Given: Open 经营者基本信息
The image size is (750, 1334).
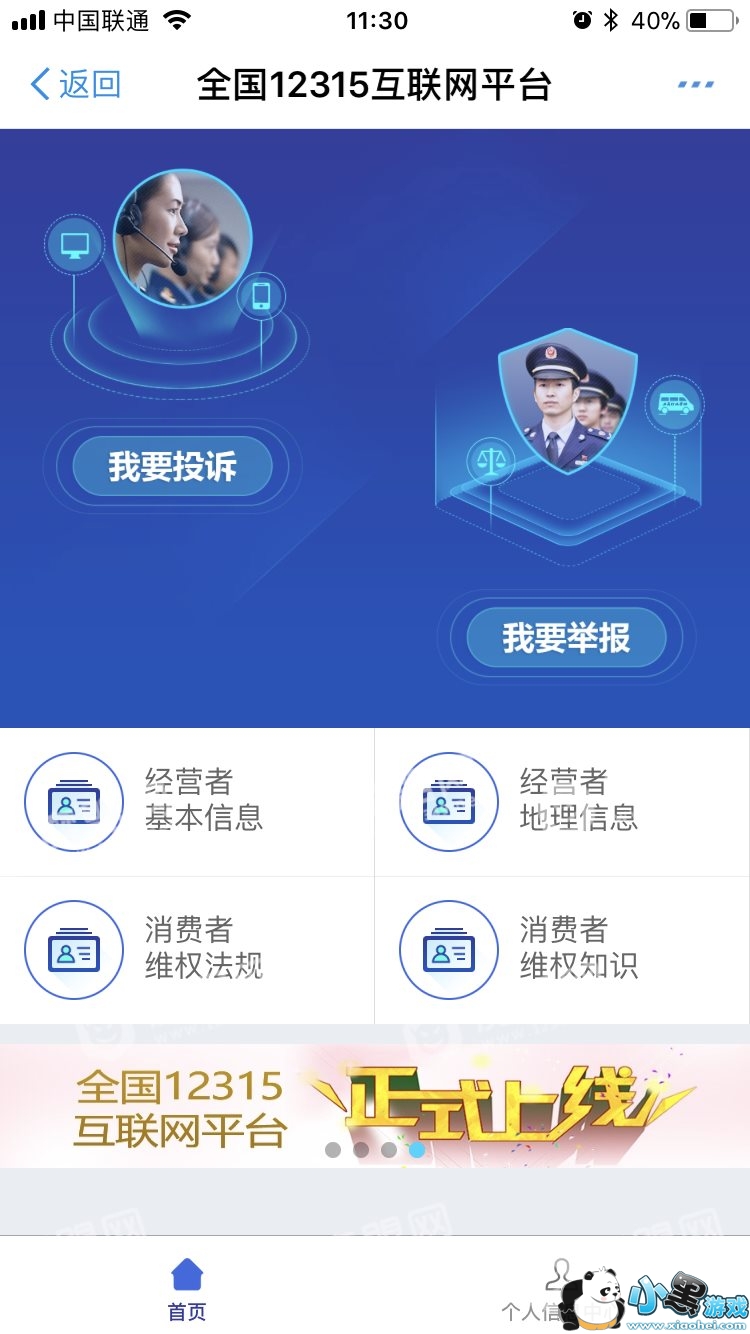Looking at the screenshot, I should [x=187, y=801].
